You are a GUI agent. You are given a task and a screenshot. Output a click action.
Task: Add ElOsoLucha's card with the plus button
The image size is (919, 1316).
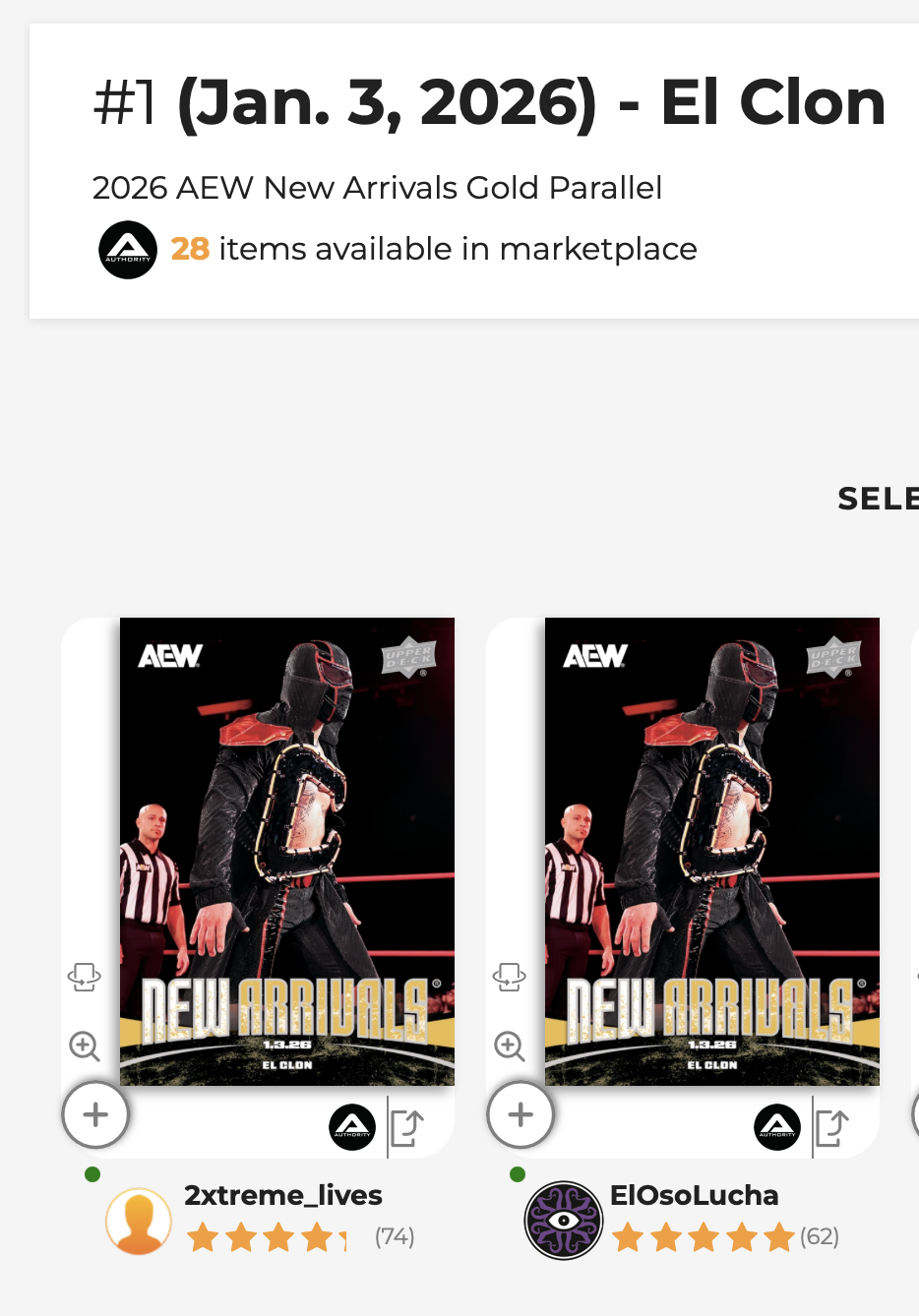tap(521, 1115)
